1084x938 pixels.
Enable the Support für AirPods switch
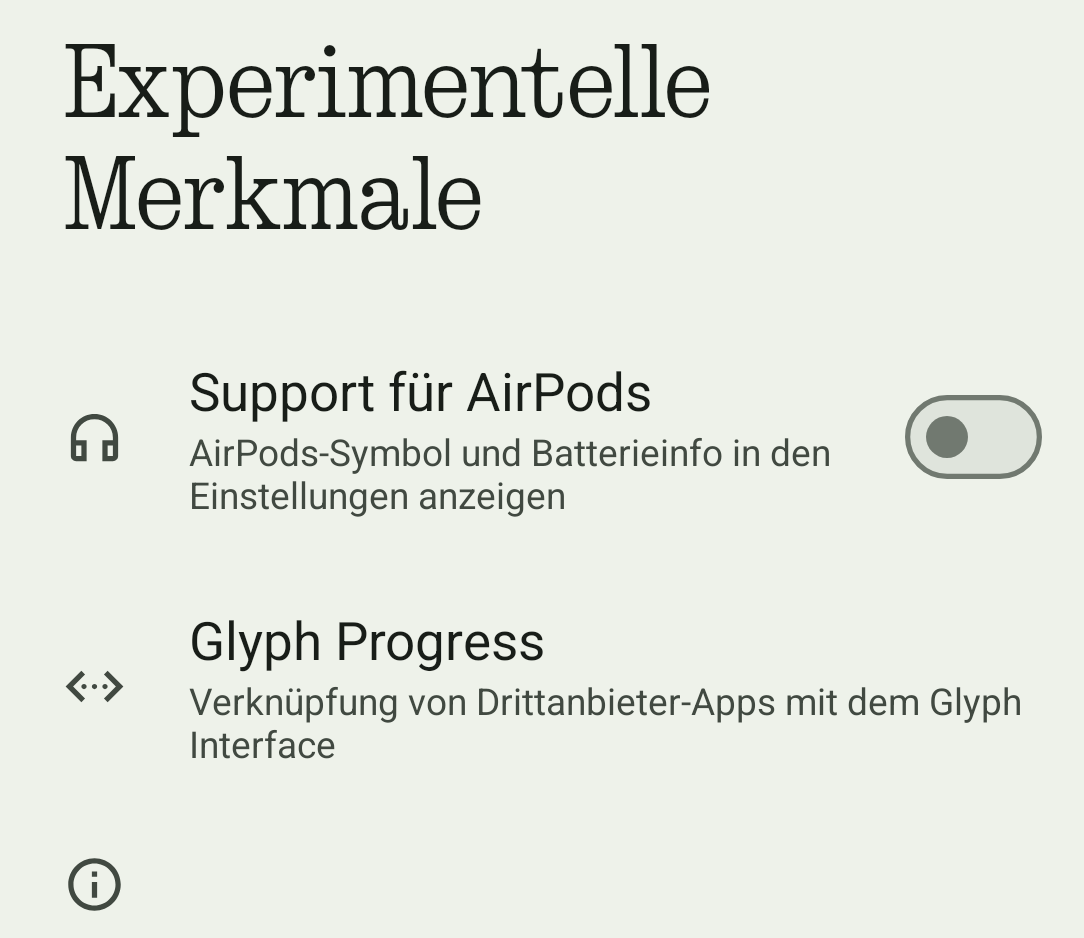click(972, 437)
